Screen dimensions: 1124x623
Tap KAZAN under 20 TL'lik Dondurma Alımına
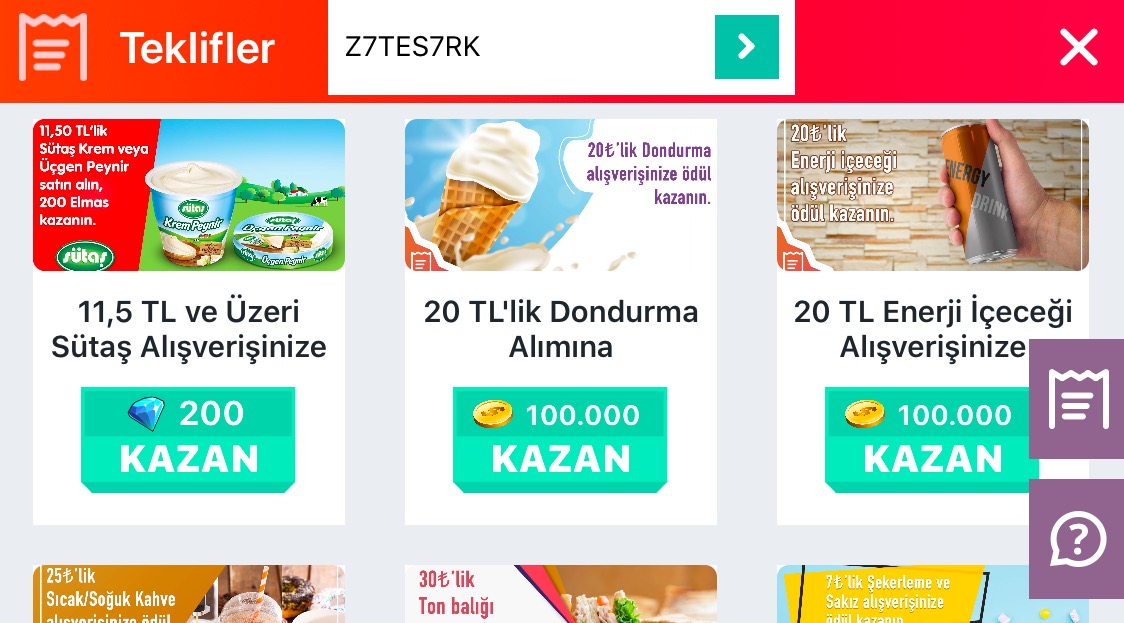point(560,439)
